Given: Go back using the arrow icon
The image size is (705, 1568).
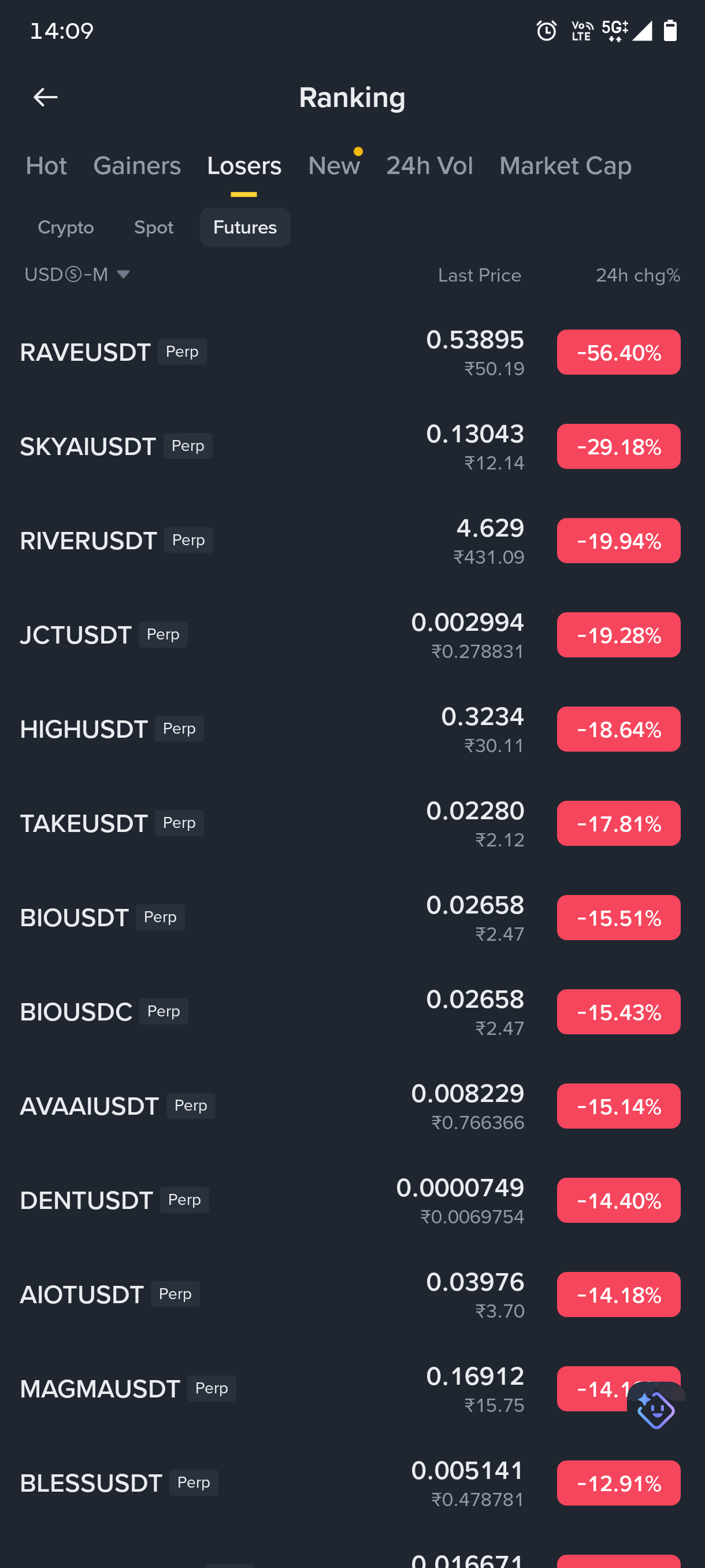Looking at the screenshot, I should click(x=45, y=97).
